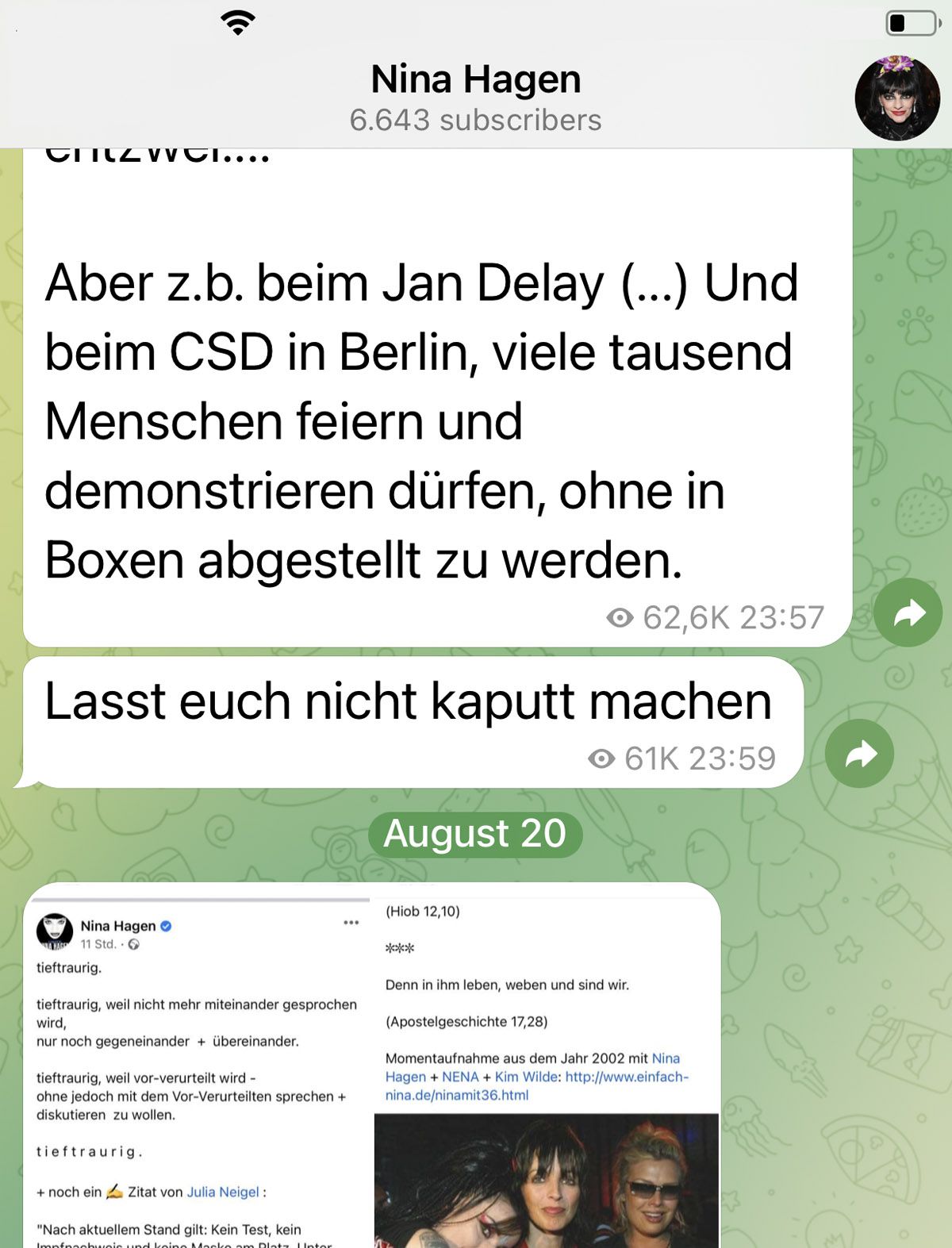This screenshot has width=952, height=1248.
Task: Open Nina Hagen channel profile picture
Action: click(x=897, y=98)
